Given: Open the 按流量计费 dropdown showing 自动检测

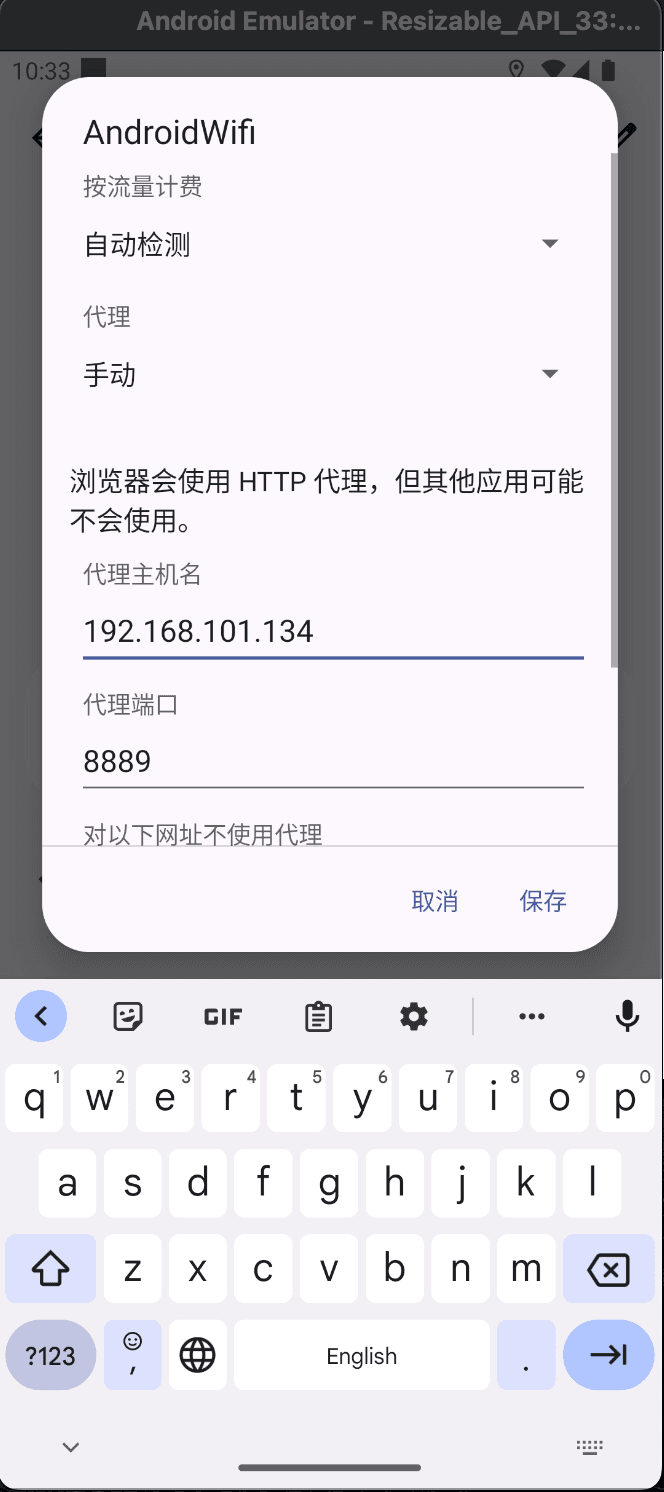Looking at the screenshot, I should click(320, 244).
